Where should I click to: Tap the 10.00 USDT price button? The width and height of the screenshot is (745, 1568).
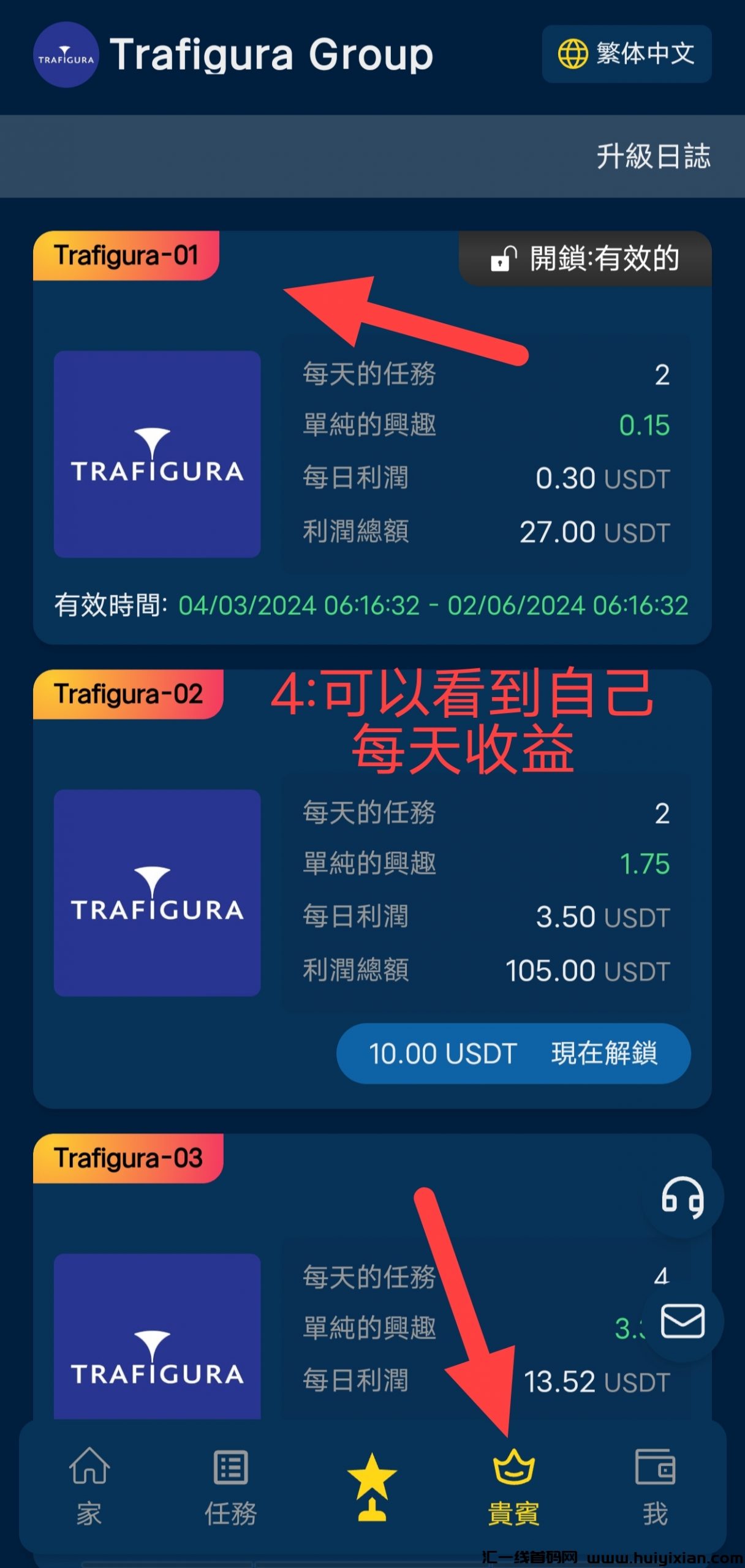441,1053
